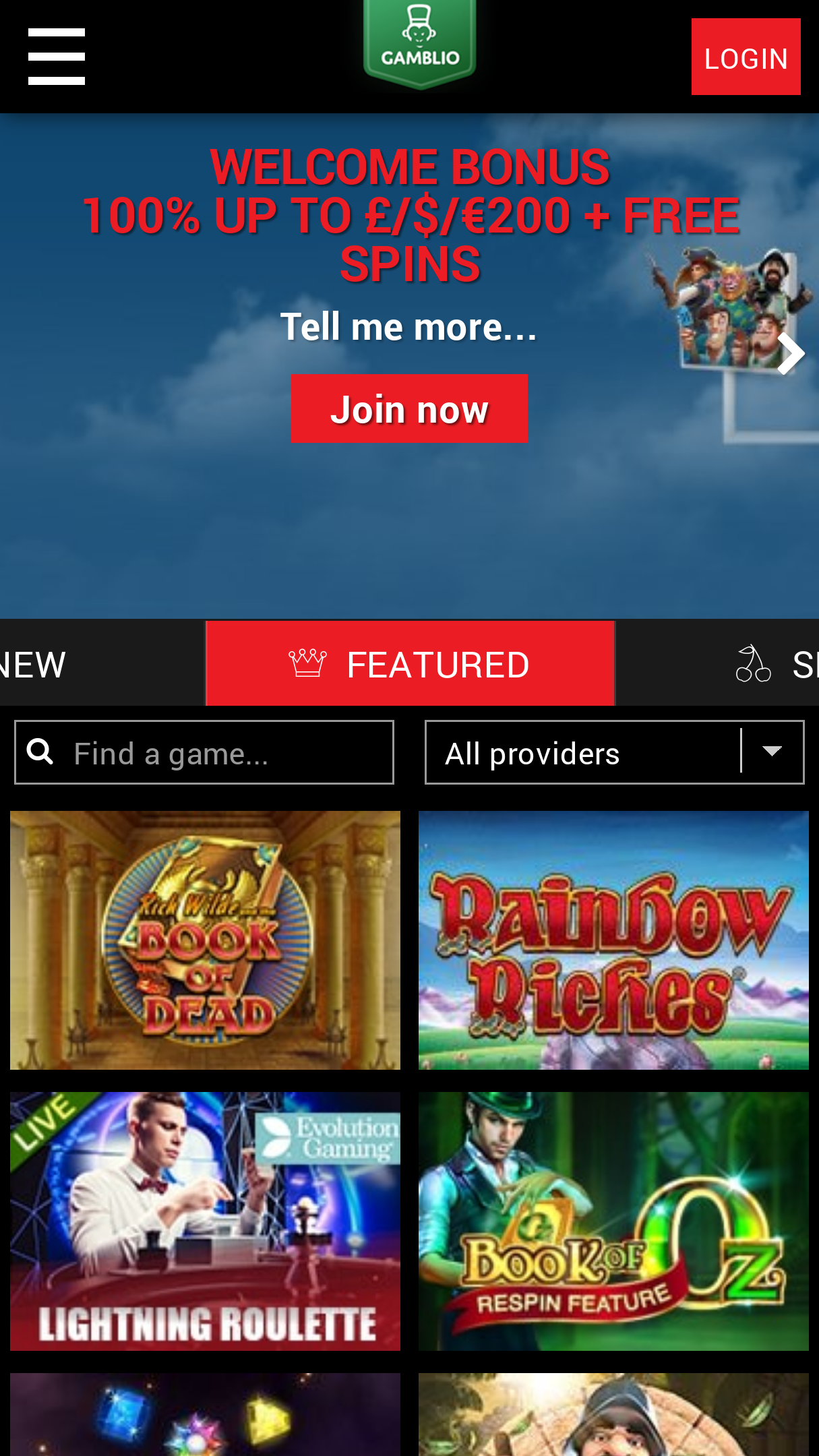Open the gems game tile
The width and height of the screenshot is (819, 1456).
coord(205,1414)
